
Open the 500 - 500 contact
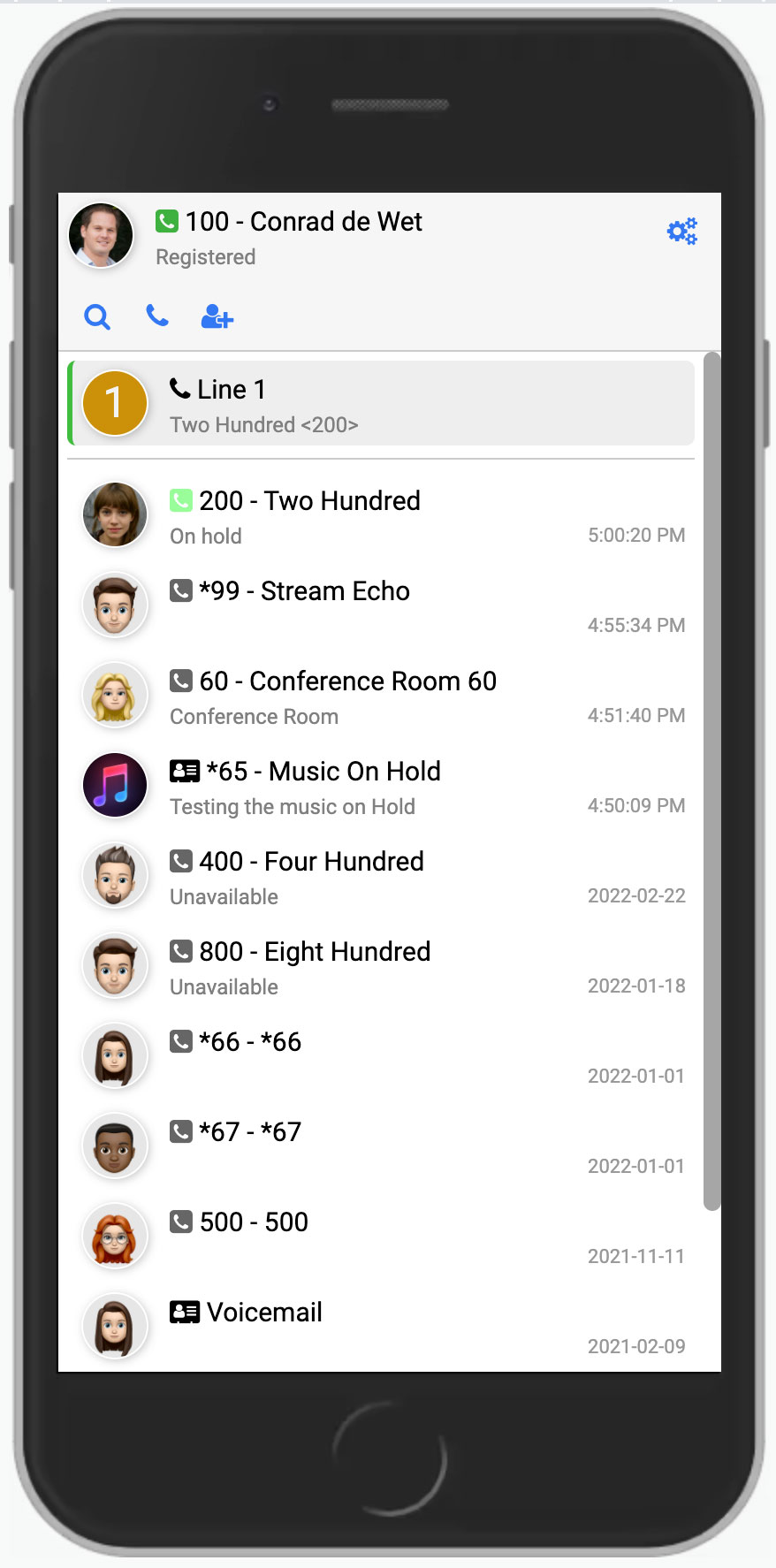pyautogui.click(x=380, y=1237)
